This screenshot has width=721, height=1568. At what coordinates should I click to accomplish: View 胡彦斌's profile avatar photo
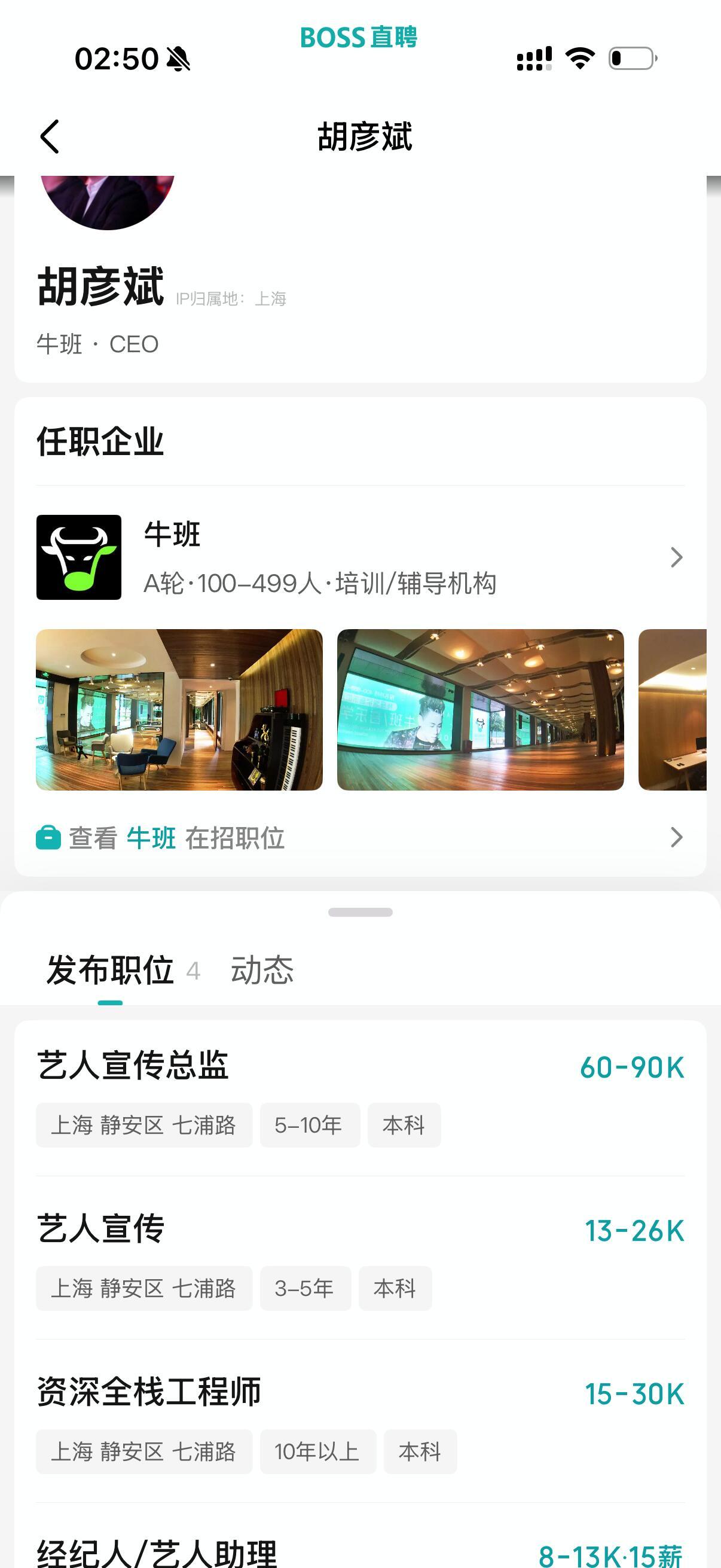click(x=107, y=201)
